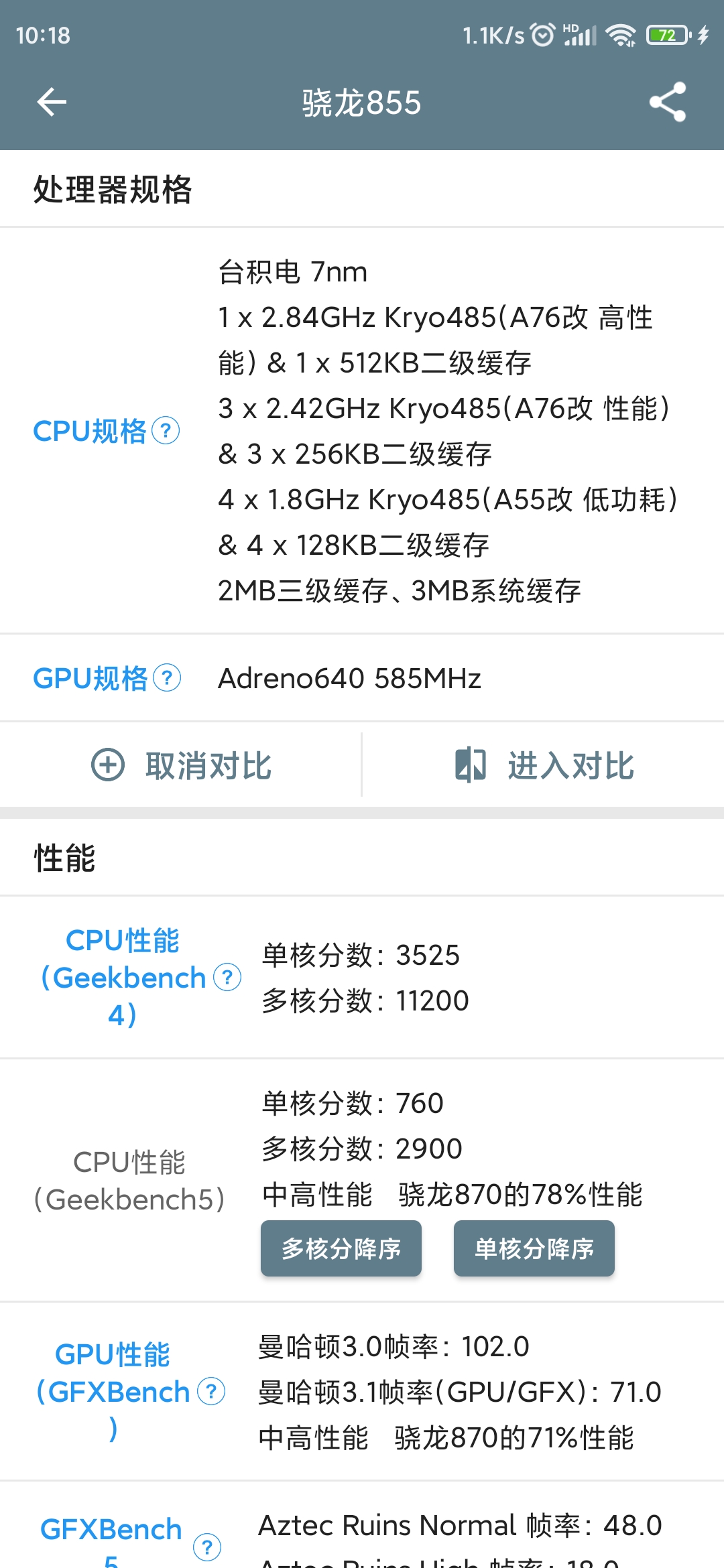Go back using the arrow icon
The image size is (724, 1568).
[52, 103]
